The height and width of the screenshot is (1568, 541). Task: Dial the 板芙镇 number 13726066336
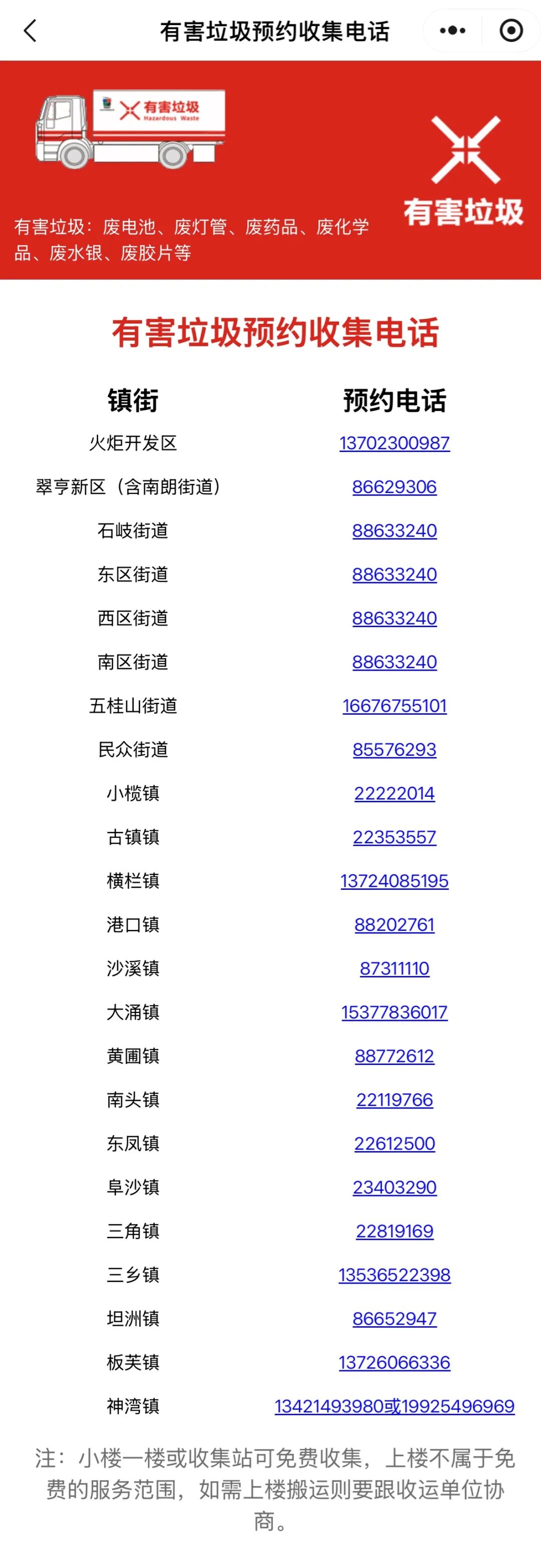click(x=394, y=1363)
